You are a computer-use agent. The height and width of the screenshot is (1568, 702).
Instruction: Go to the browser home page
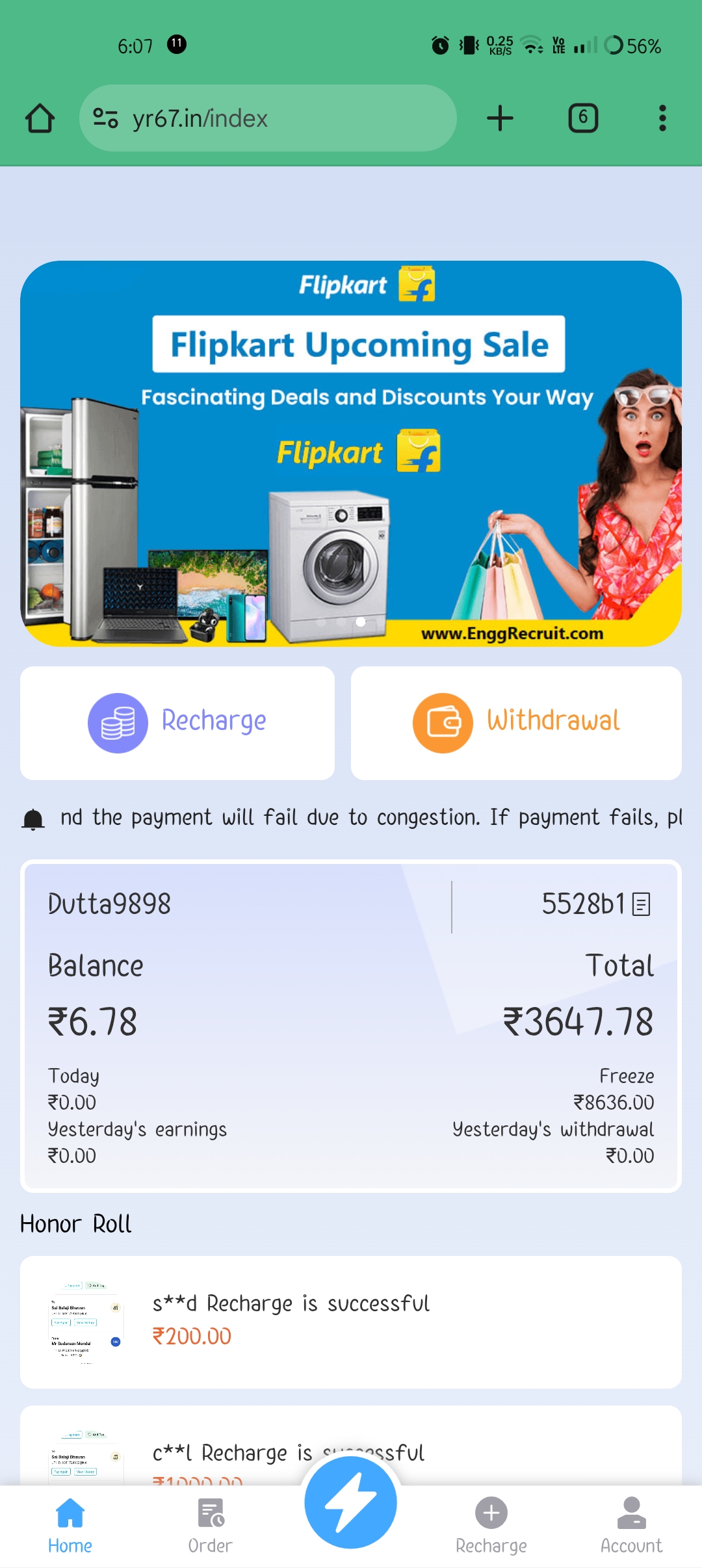40,118
